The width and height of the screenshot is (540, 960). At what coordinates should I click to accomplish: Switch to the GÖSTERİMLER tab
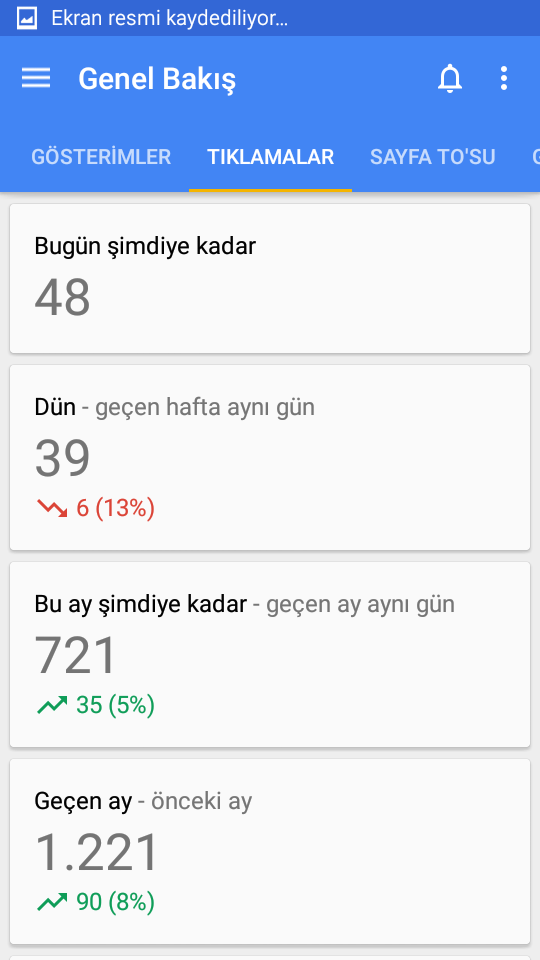101,157
